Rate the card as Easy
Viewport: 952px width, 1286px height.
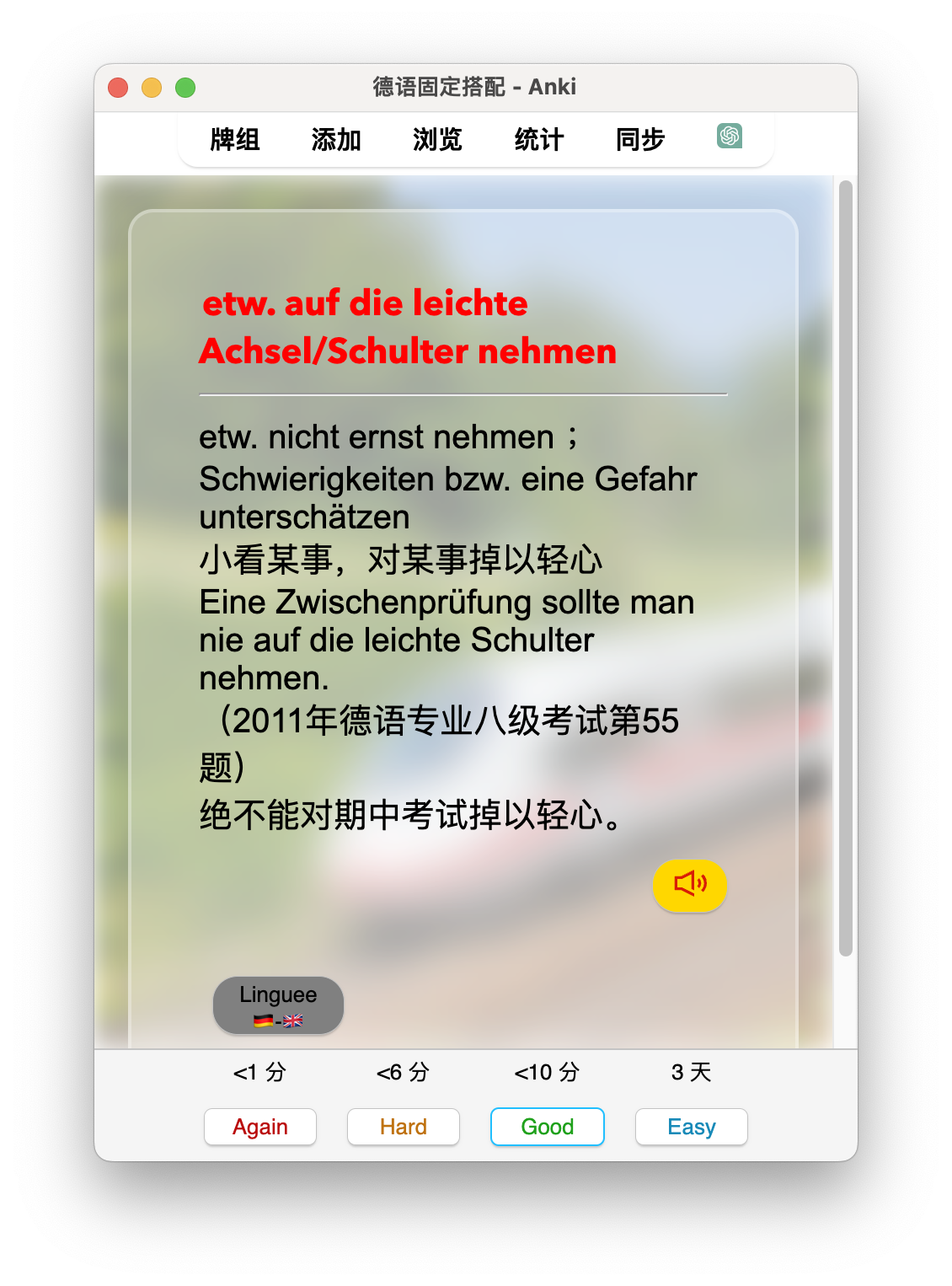tap(692, 1127)
